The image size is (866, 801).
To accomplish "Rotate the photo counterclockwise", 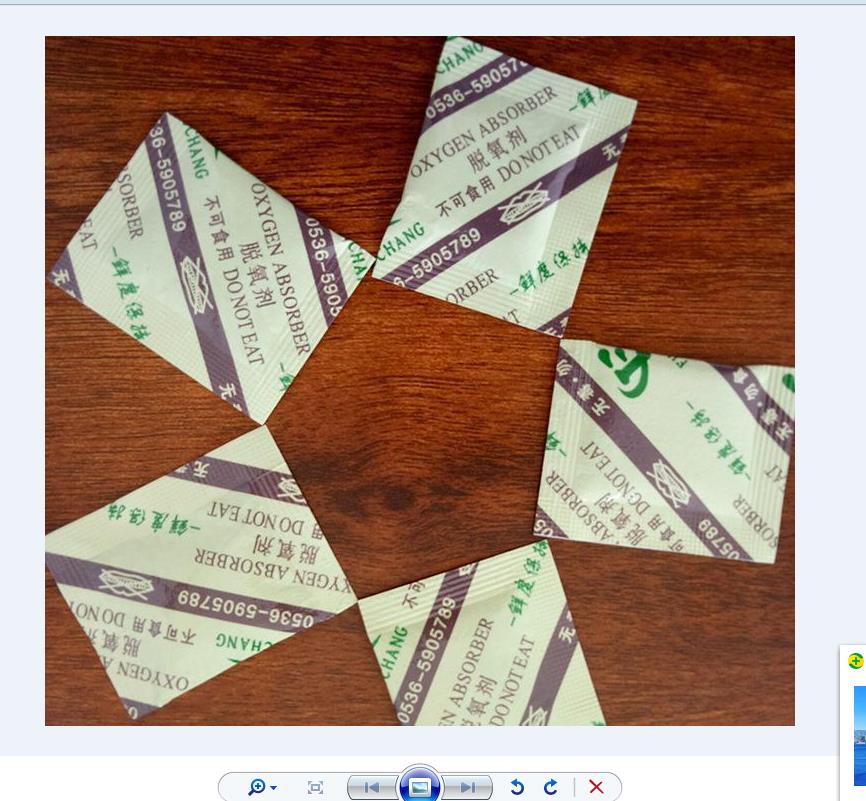I will pos(517,788).
